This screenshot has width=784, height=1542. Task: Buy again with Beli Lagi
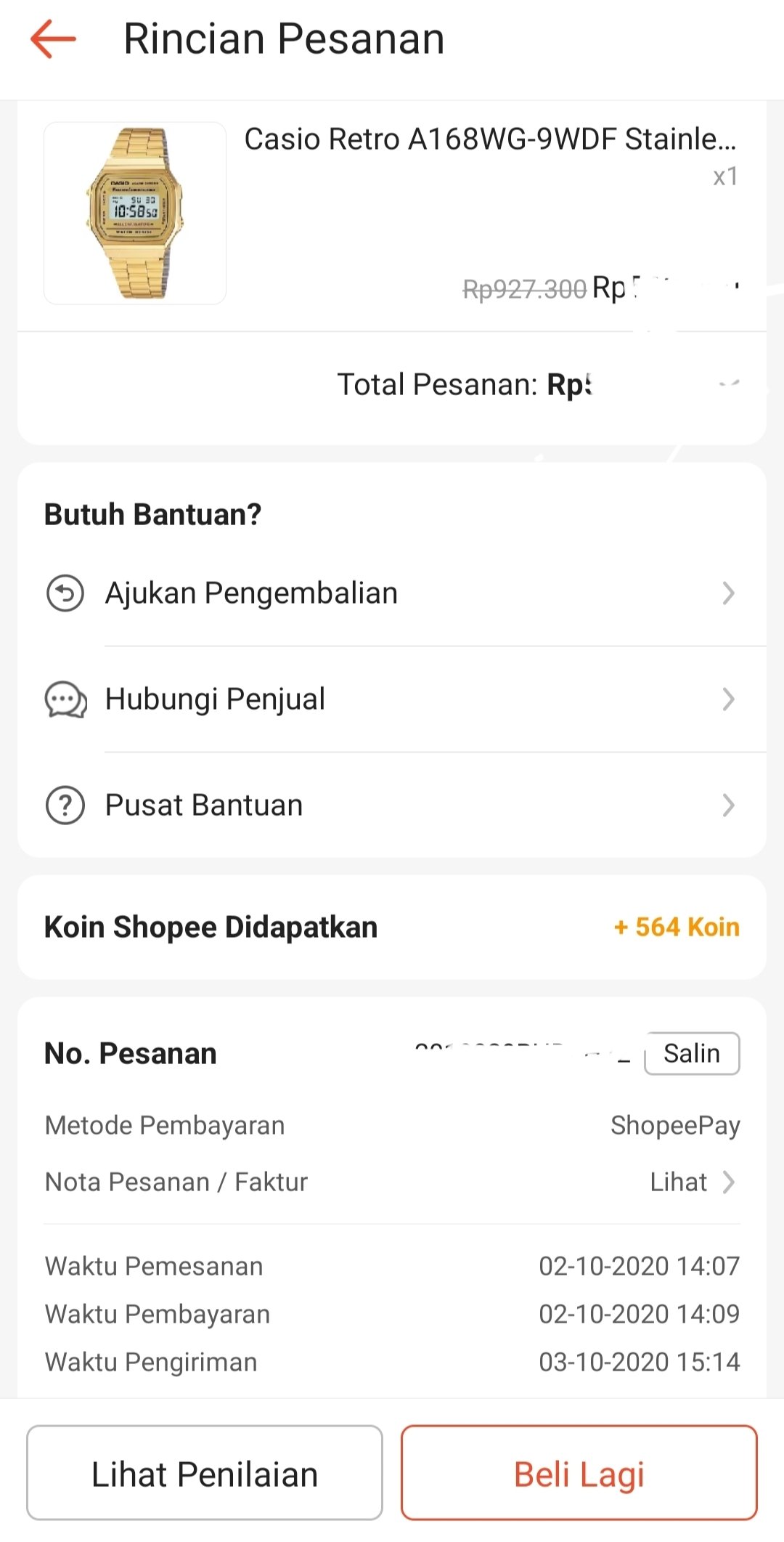pyautogui.click(x=579, y=1473)
